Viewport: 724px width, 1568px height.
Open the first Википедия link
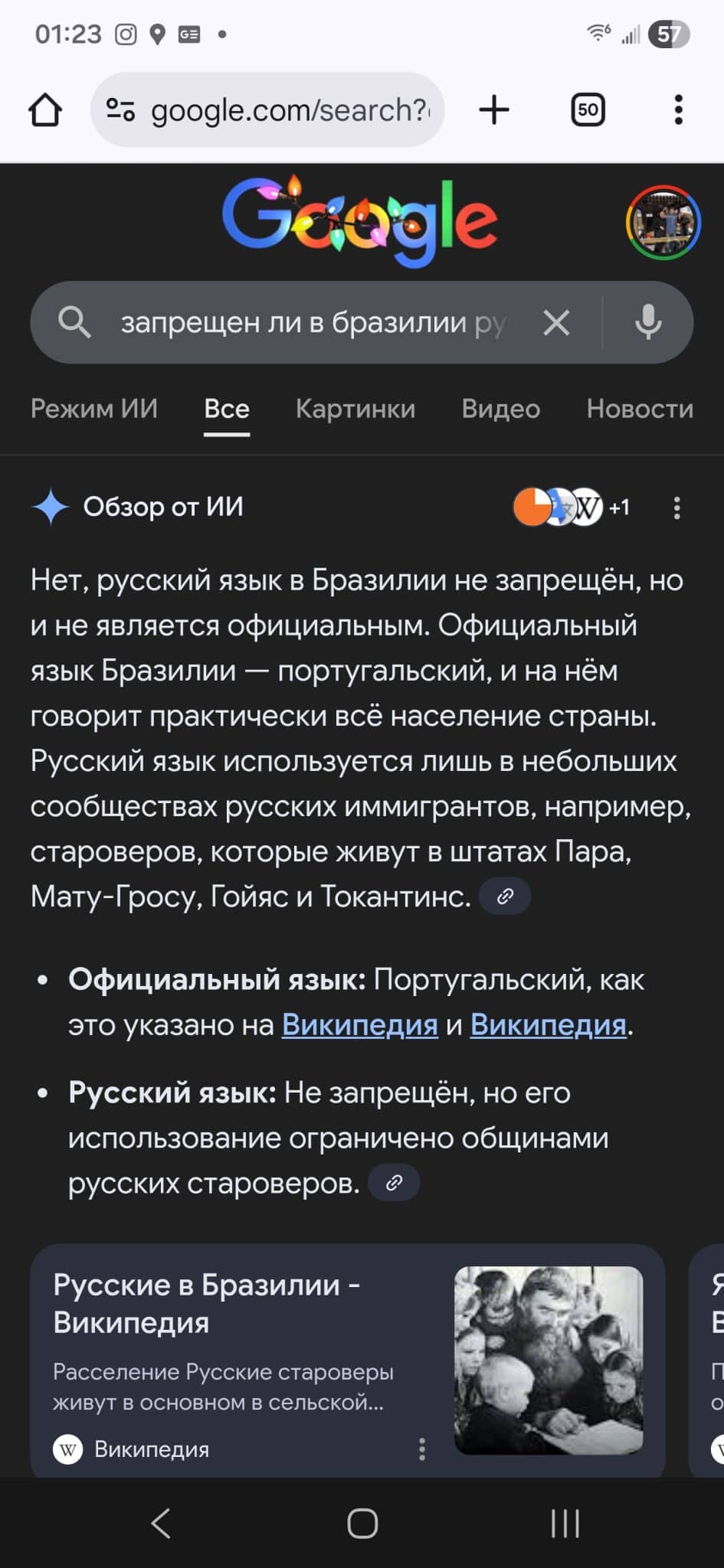(x=359, y=1024)
